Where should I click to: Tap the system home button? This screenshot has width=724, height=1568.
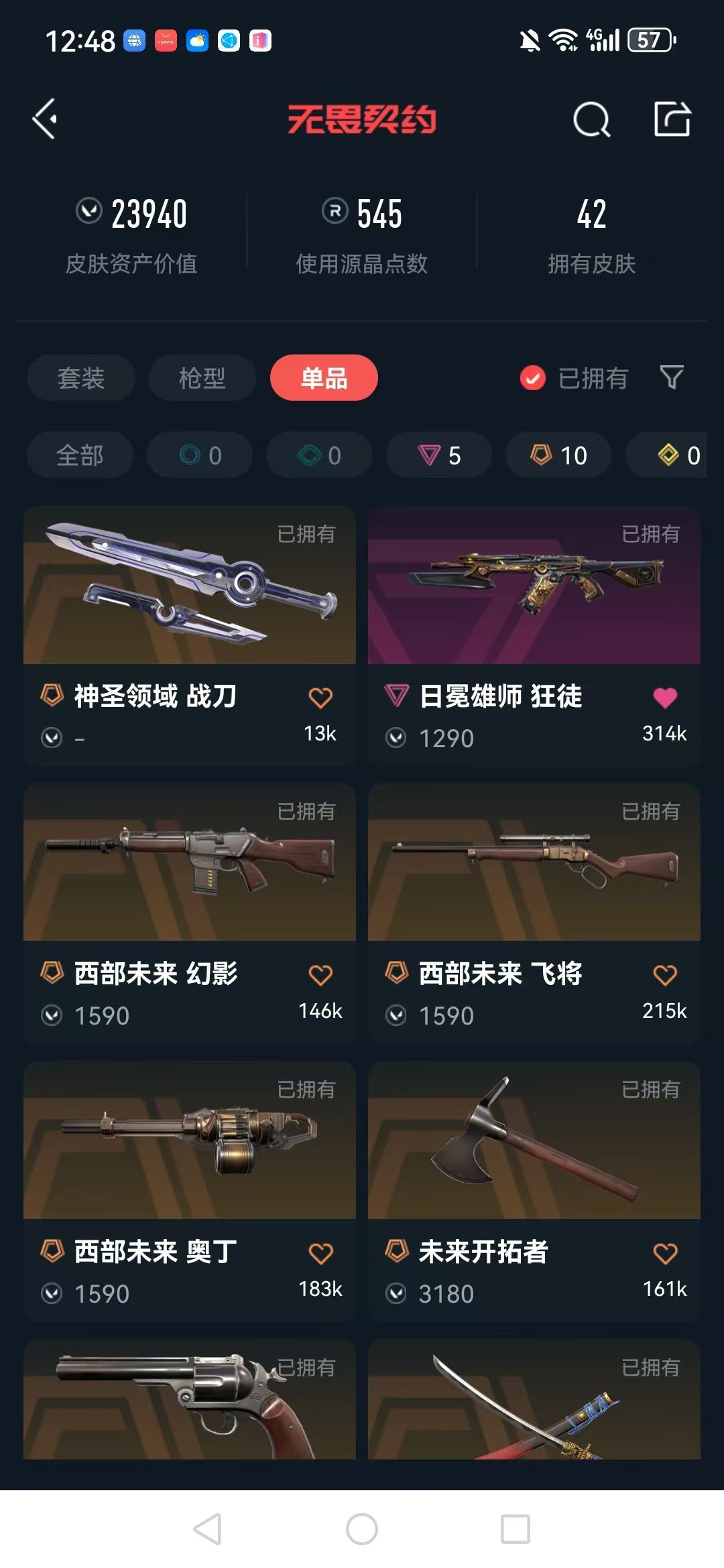(362, 1529)
